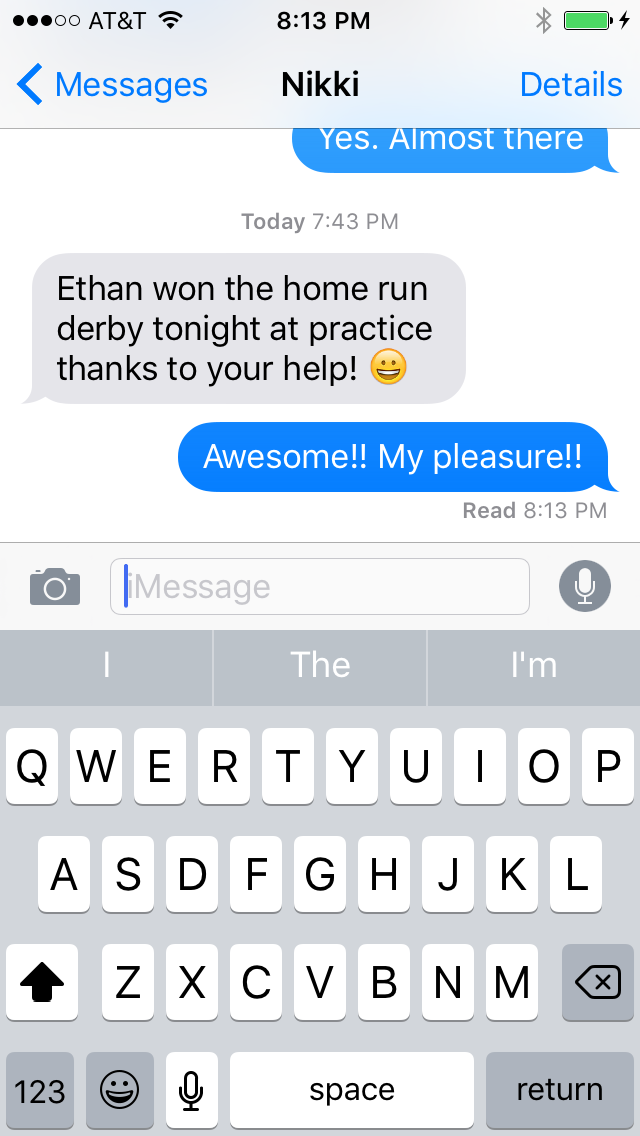The height and width of the screenshot is (1136, 640).
Task: Tap the space bar
Action: point(352,1090)
